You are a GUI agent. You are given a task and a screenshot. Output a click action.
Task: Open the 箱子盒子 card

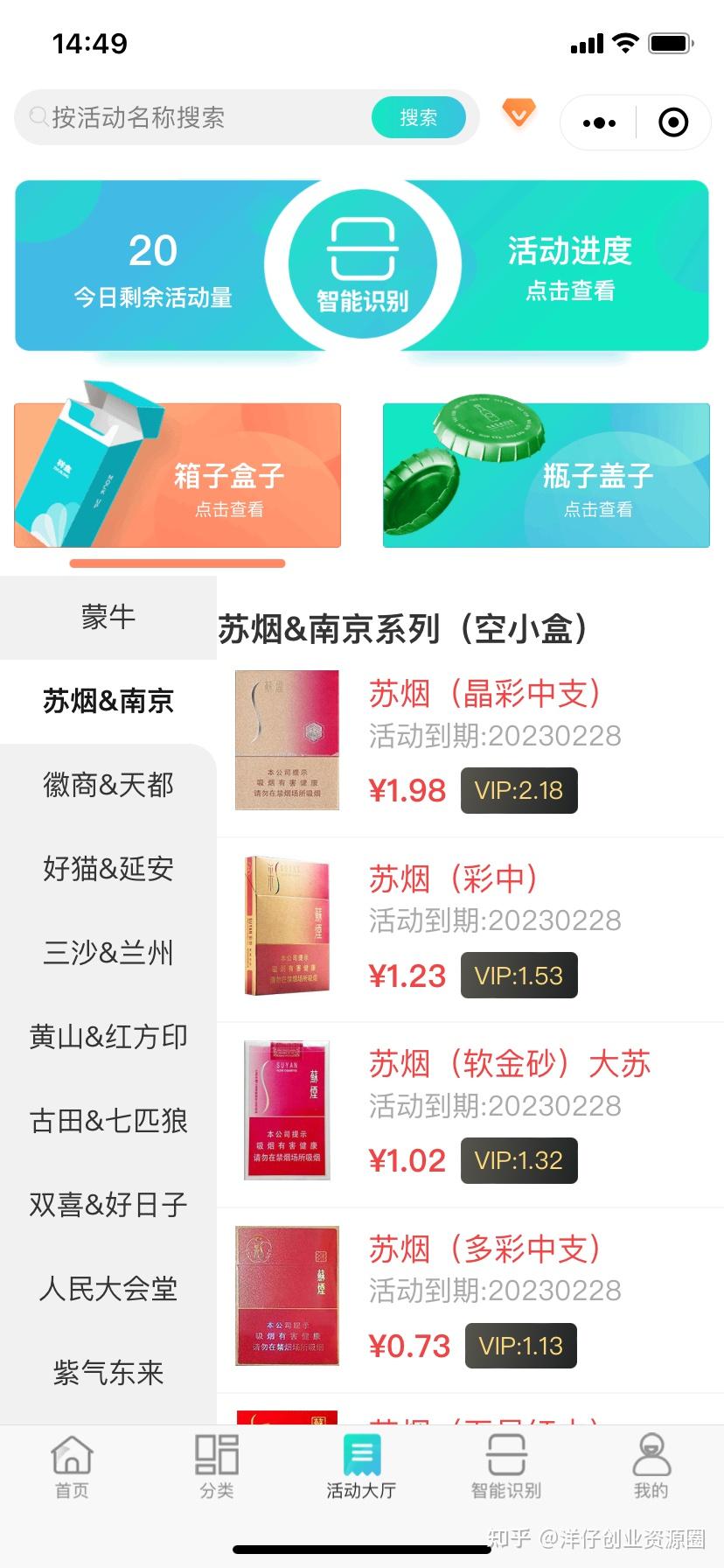(178, 475)
